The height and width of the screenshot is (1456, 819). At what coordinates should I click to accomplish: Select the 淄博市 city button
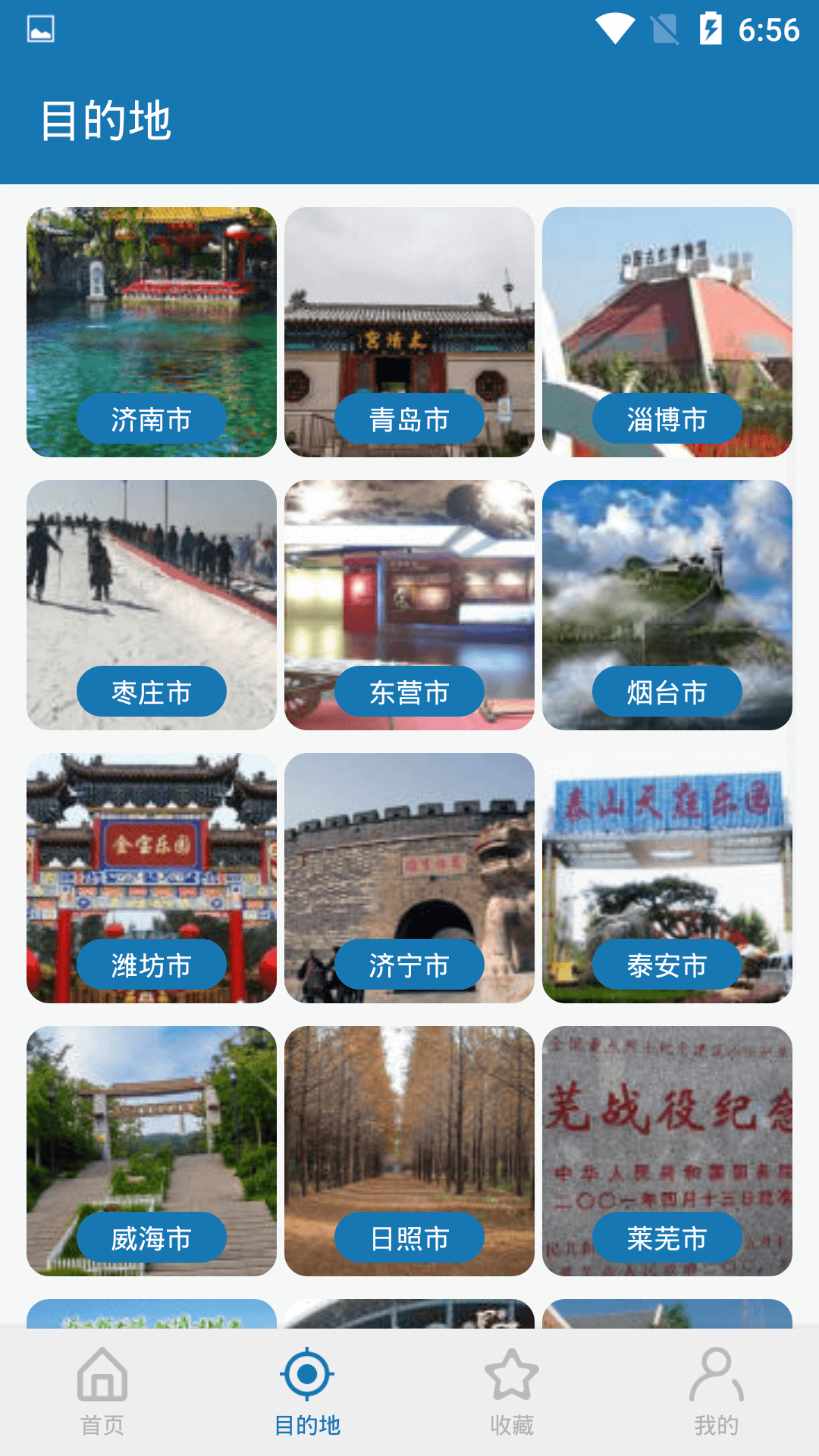point(668,418)
